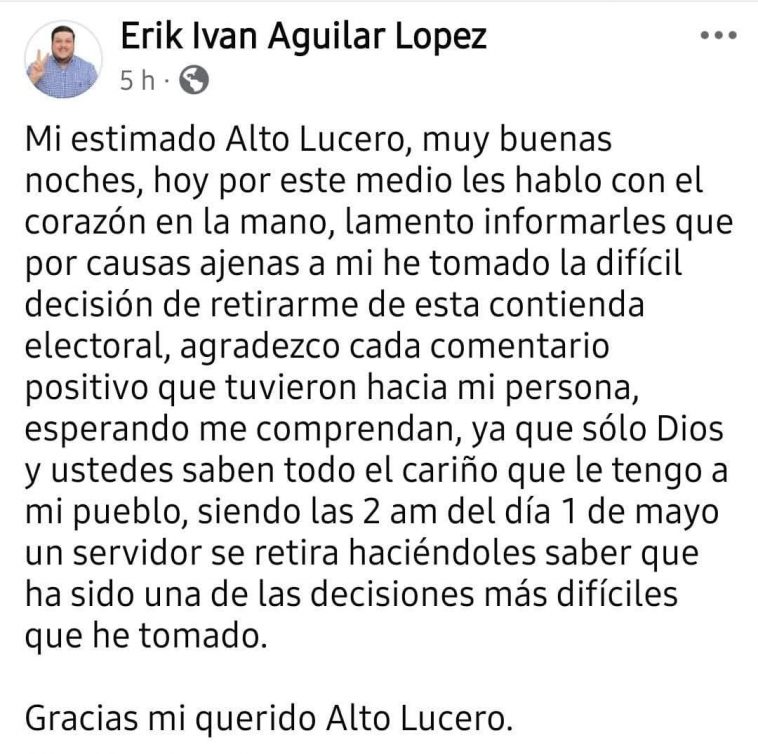Open the post's three-dot options menu
The height and width of the screenshot is (754, 758).
click(x=716, y=36)
